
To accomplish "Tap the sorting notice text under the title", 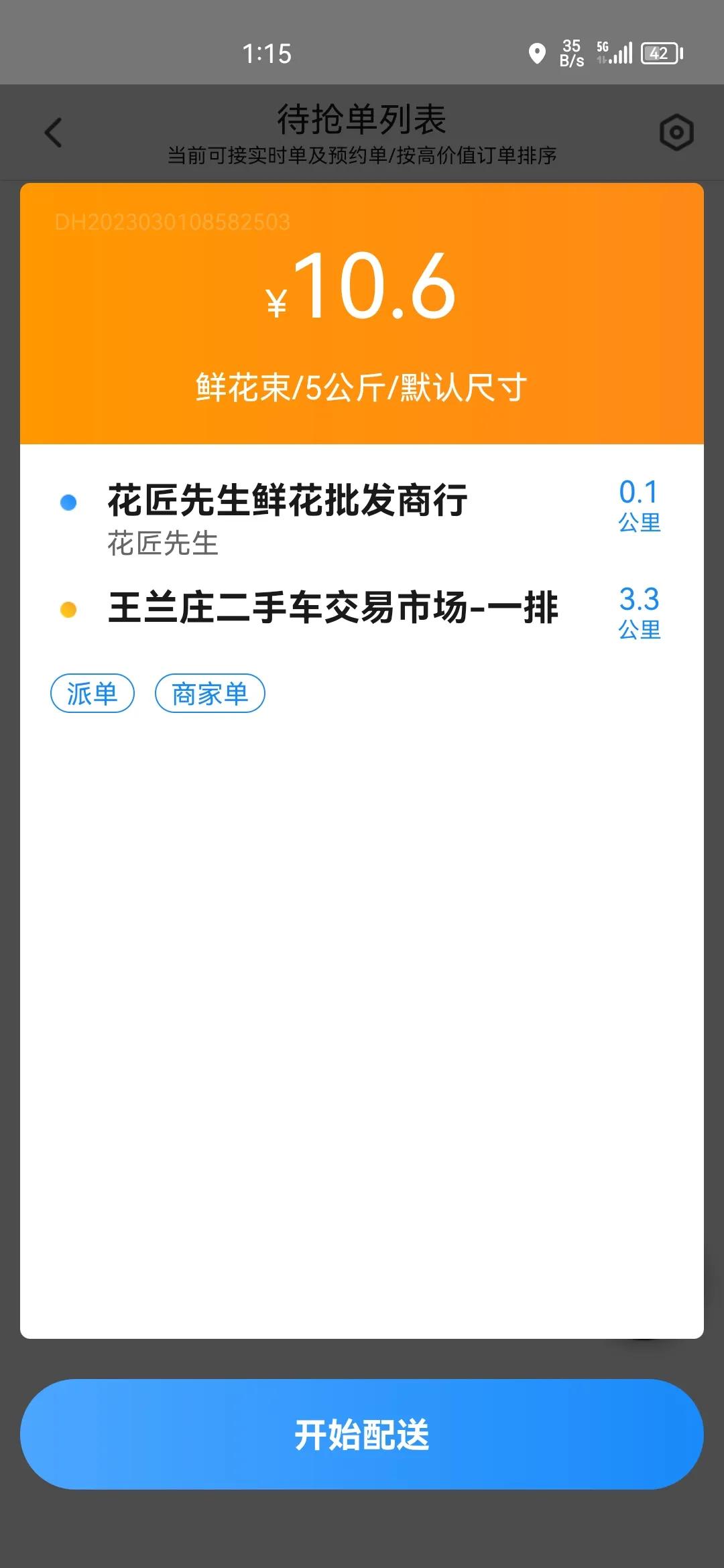I will pyautogui.click(x=362, y=157).
